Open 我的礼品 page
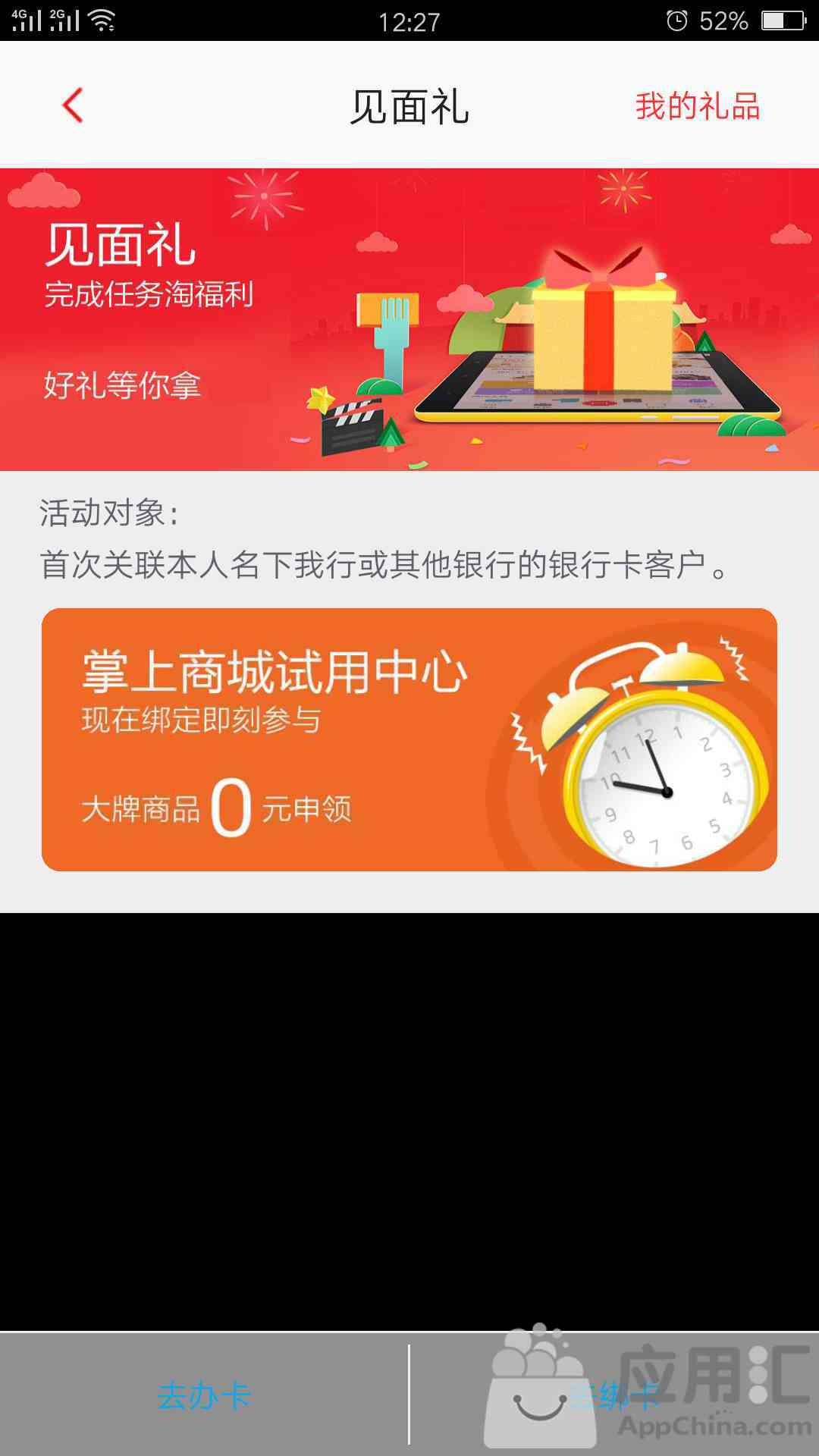 pos(697,106)
